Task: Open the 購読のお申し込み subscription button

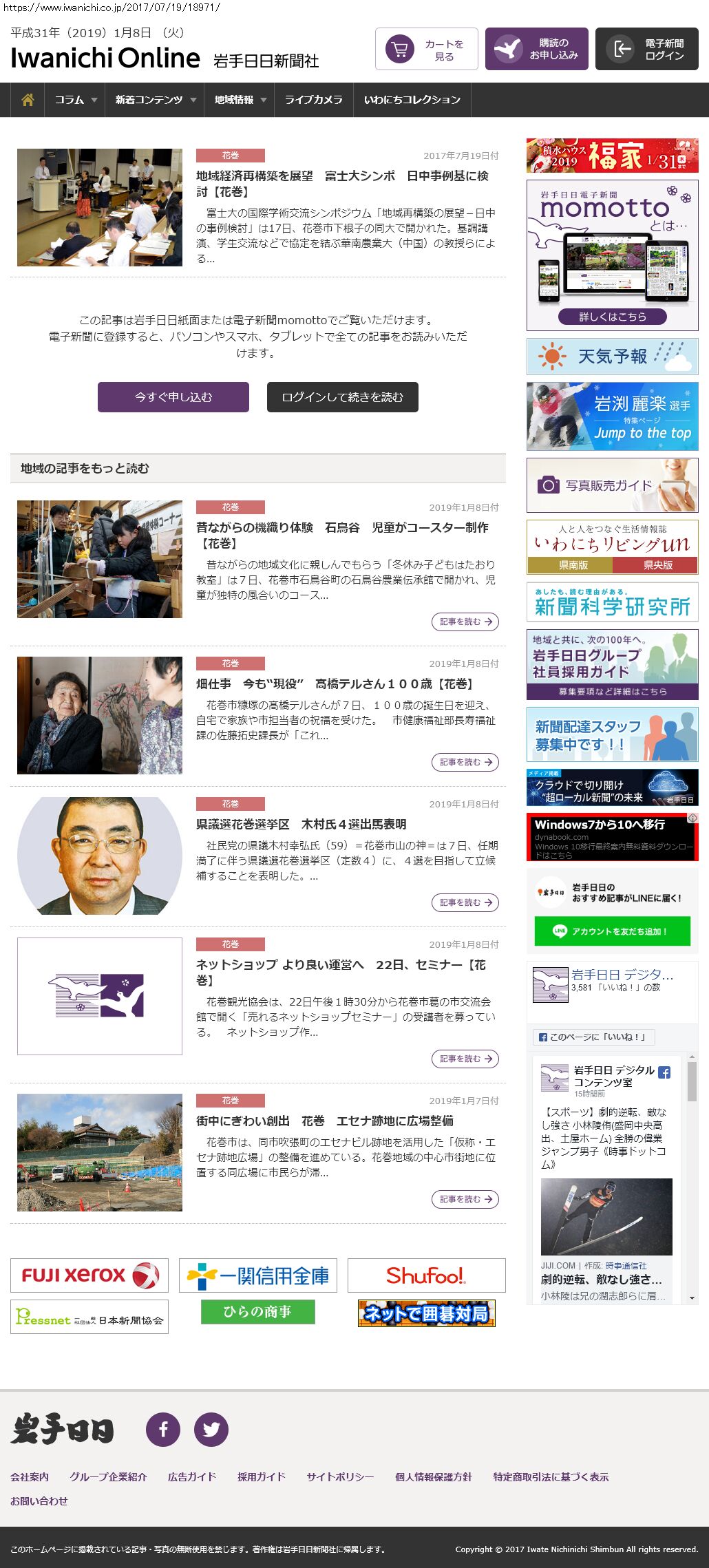Action: click(537, 49)
